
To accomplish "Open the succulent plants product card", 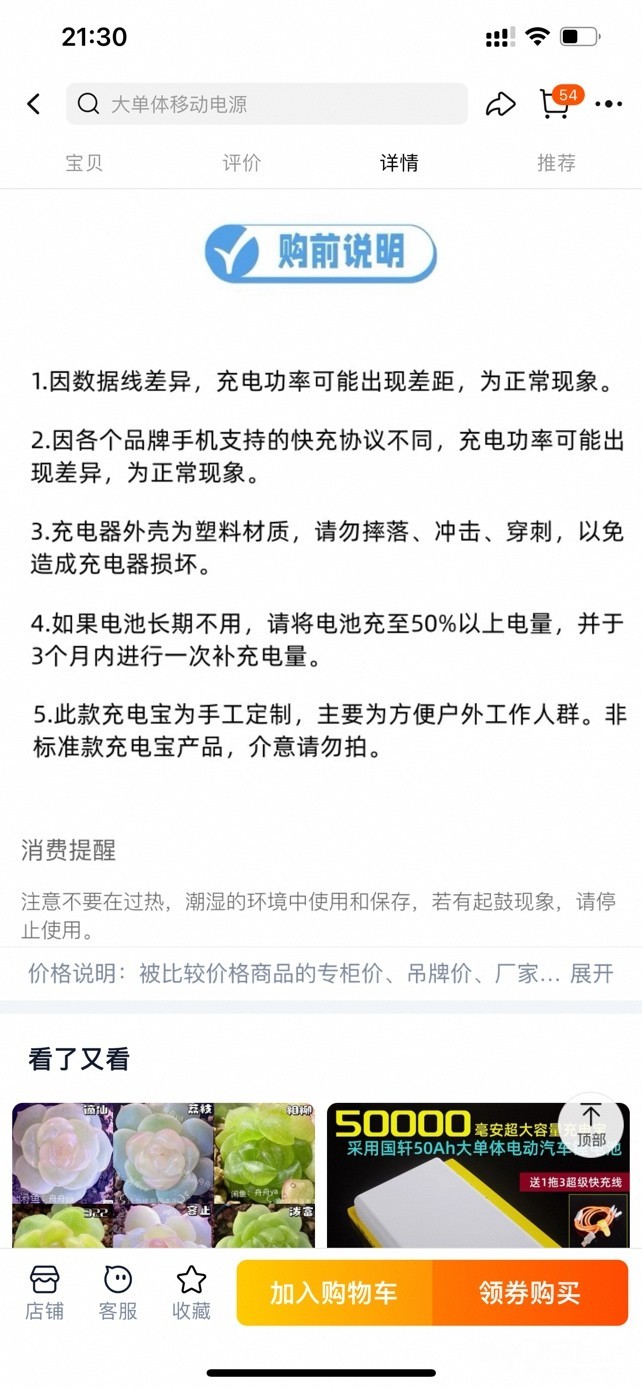I will 163,1175.
